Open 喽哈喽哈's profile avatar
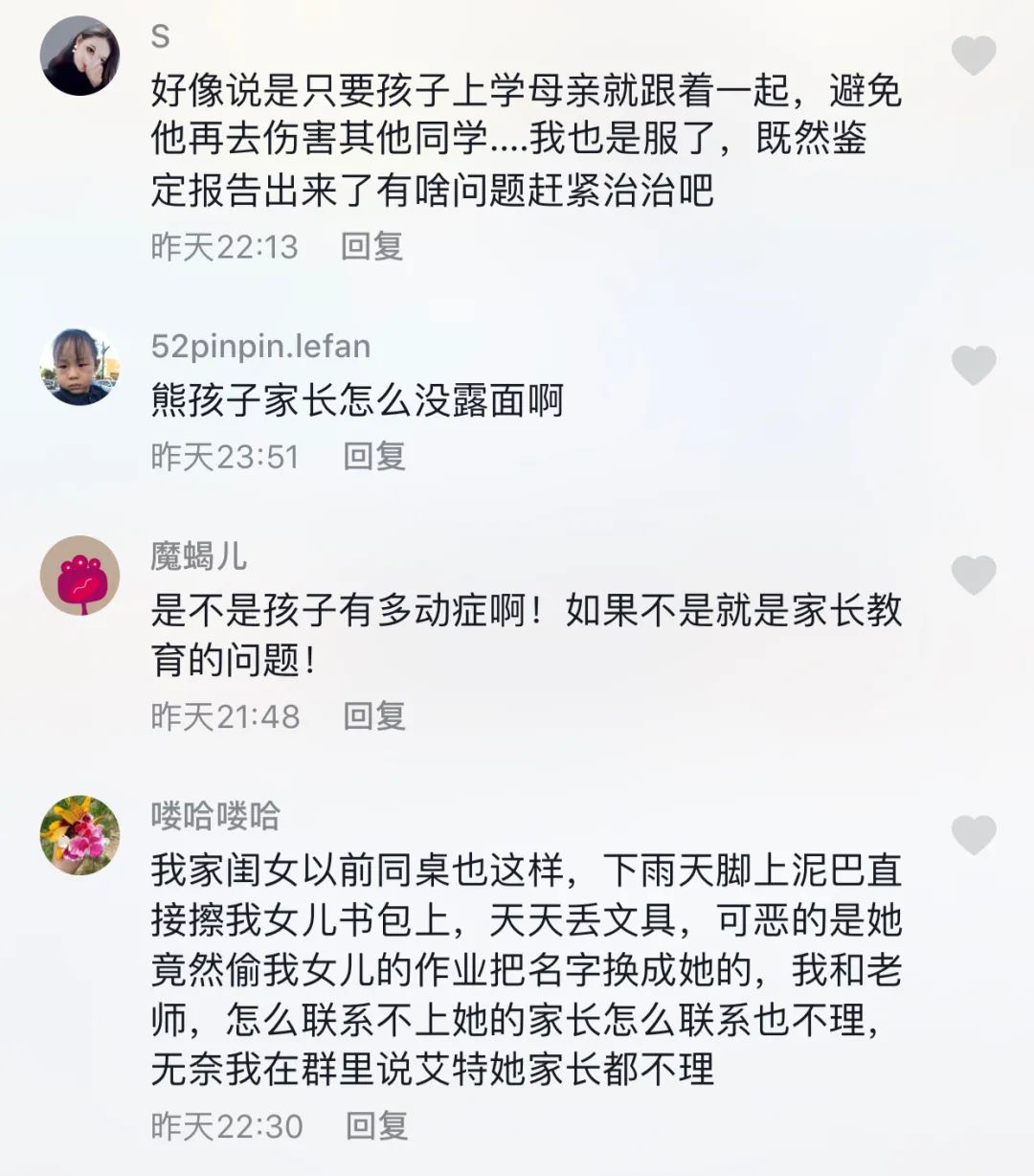 coord(79,834)
